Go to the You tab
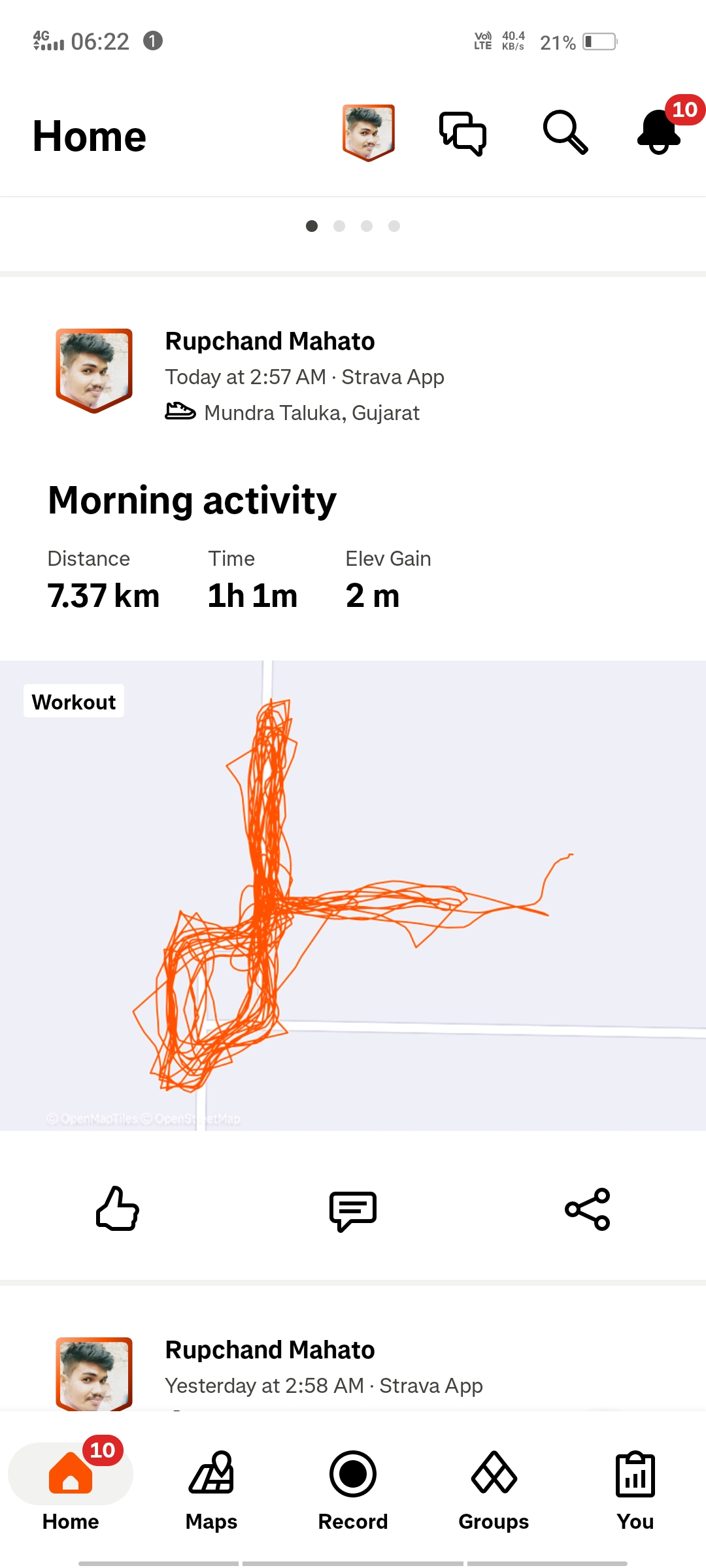This screenshot has height=1568, width=706. point(635,1490)
